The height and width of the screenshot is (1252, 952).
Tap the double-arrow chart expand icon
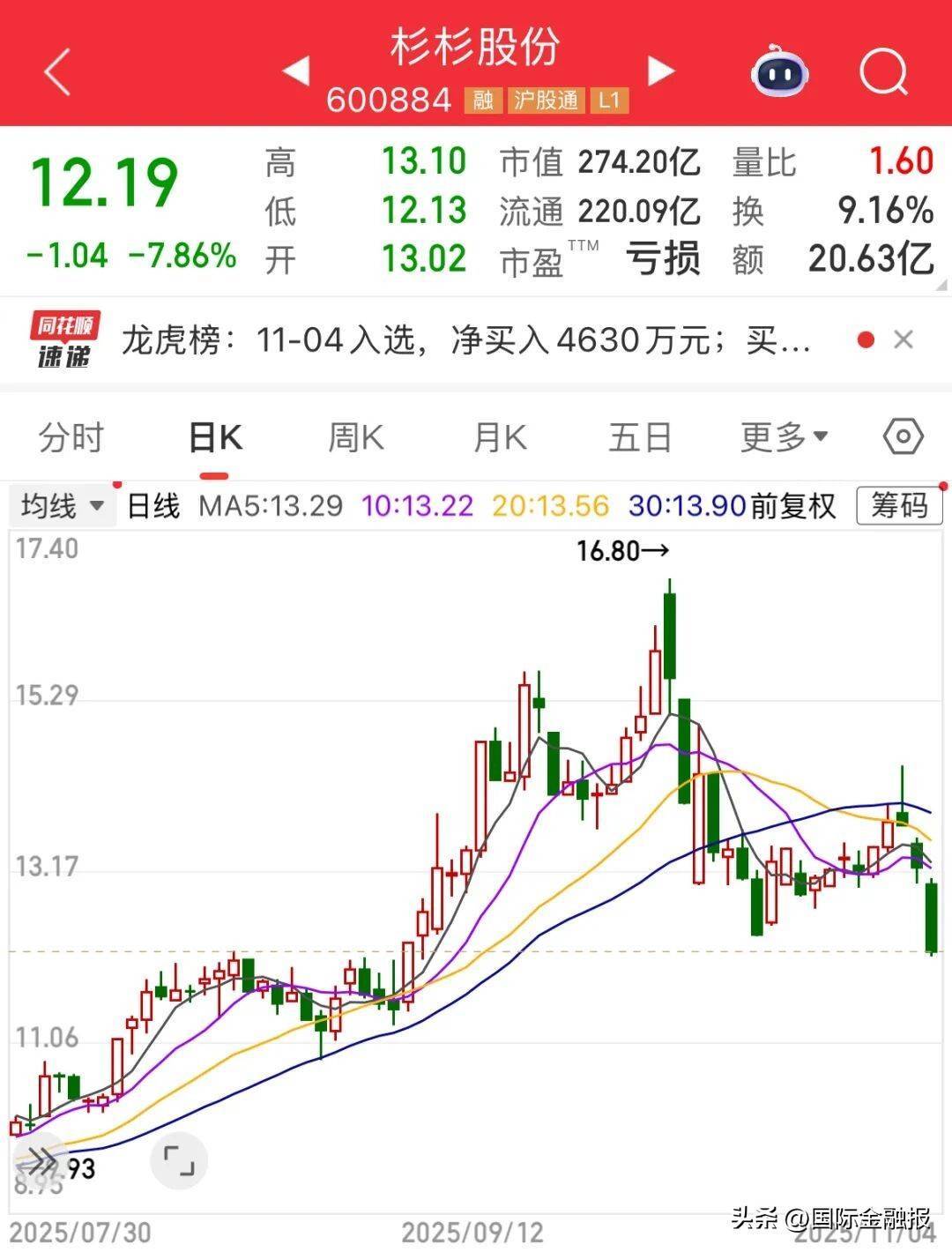41,1159
